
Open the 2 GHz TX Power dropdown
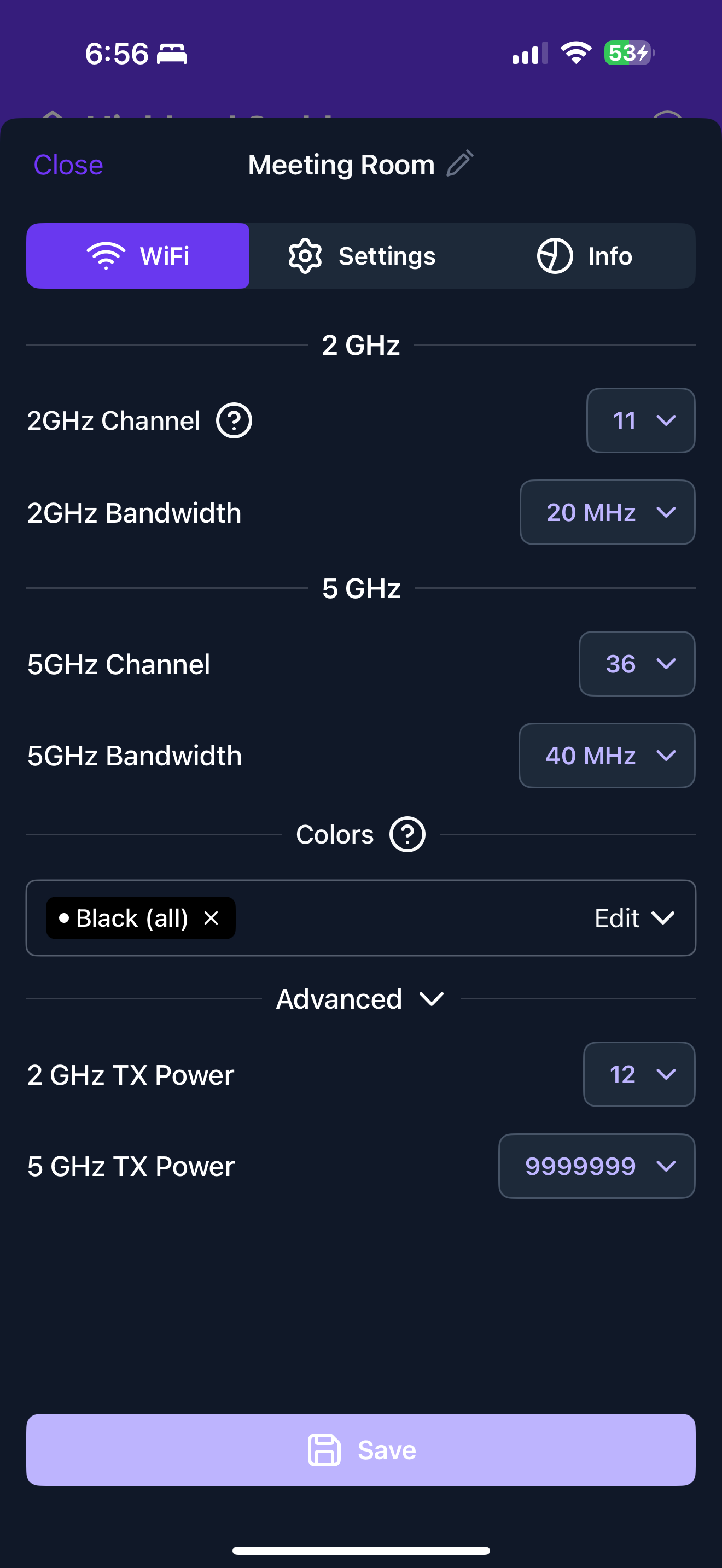coord(639,1074)
